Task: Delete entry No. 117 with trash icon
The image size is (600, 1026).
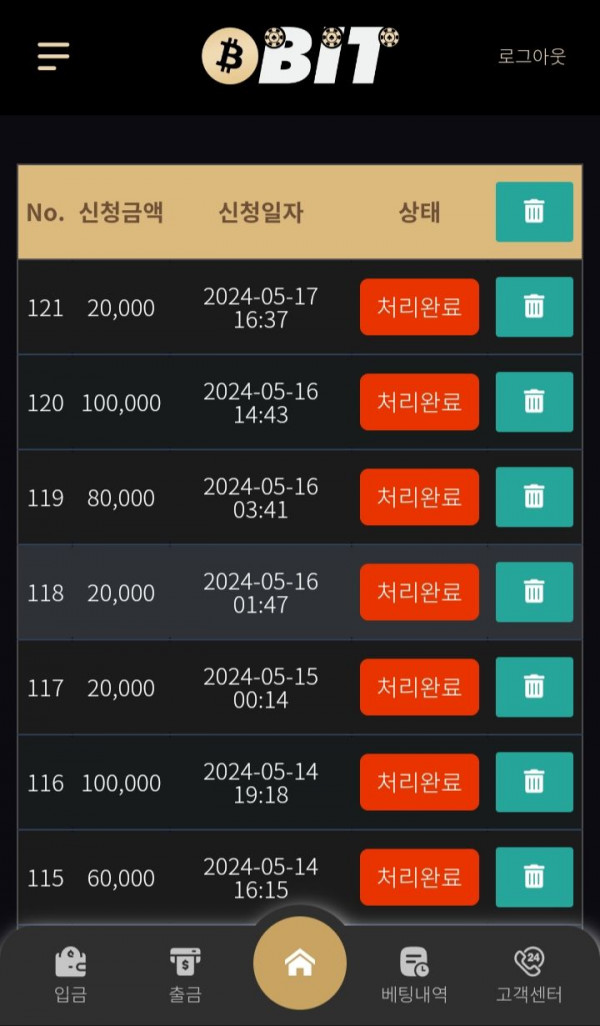Action: pyautogui.click(x=534, y=687)
